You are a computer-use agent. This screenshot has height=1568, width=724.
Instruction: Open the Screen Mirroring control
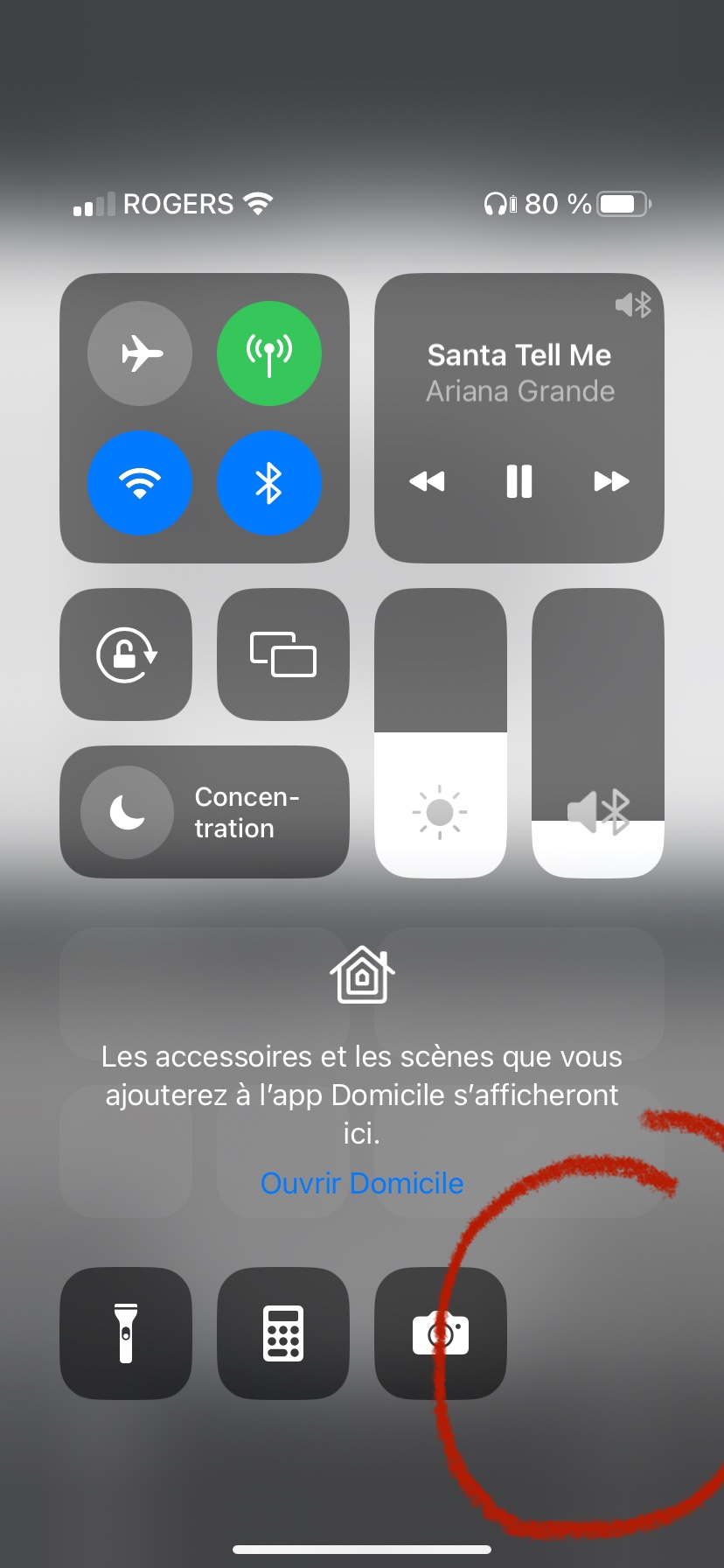(x=283, y=654)
